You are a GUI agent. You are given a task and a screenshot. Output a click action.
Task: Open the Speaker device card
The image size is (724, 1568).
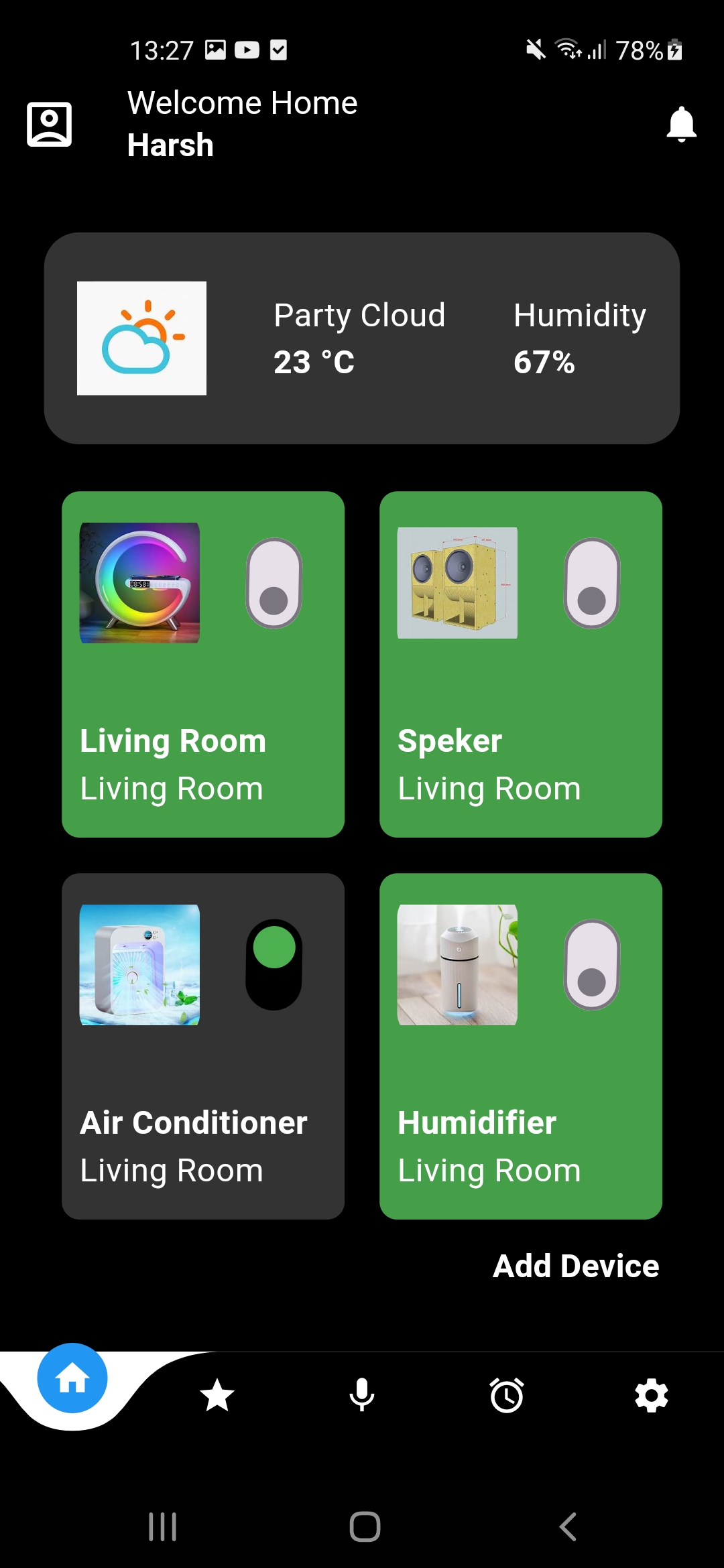[x=449, y=740]
